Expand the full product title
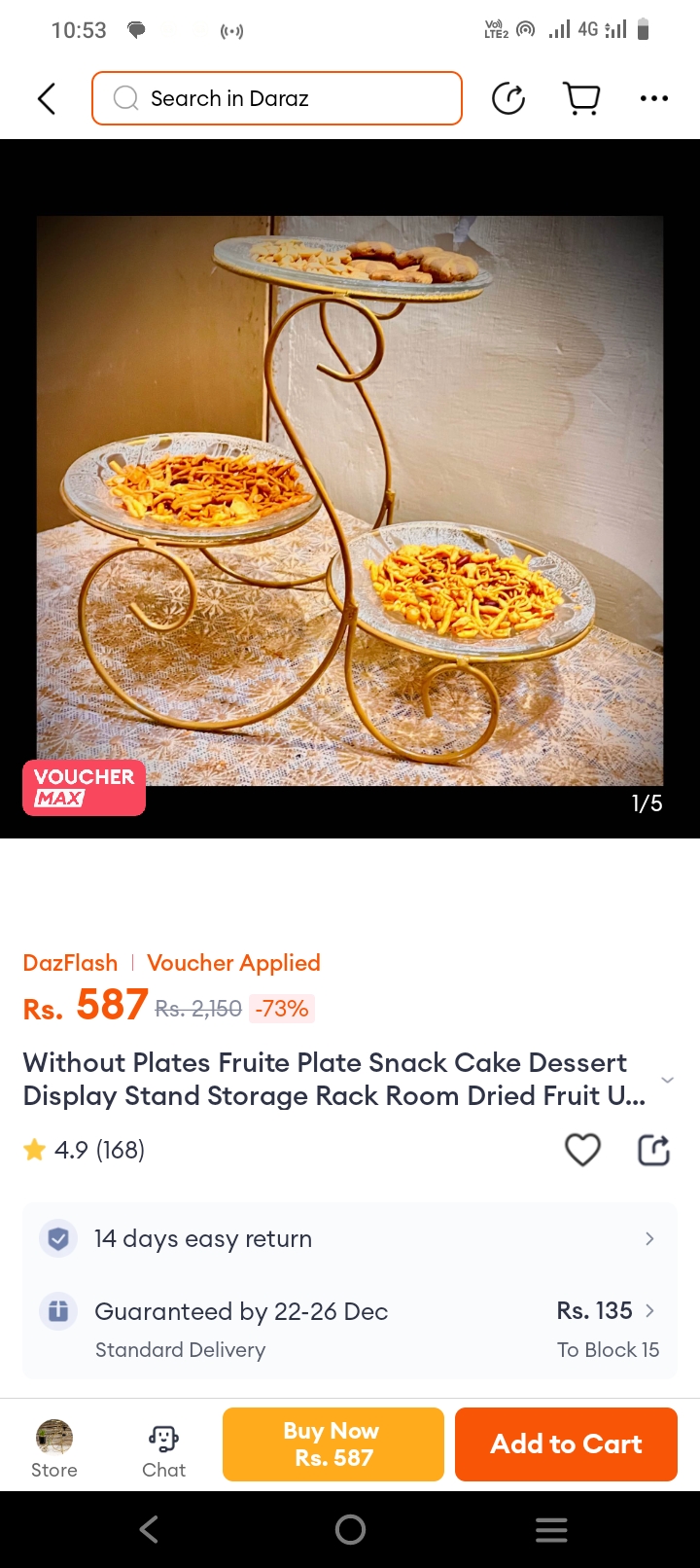 point(667,1080)
